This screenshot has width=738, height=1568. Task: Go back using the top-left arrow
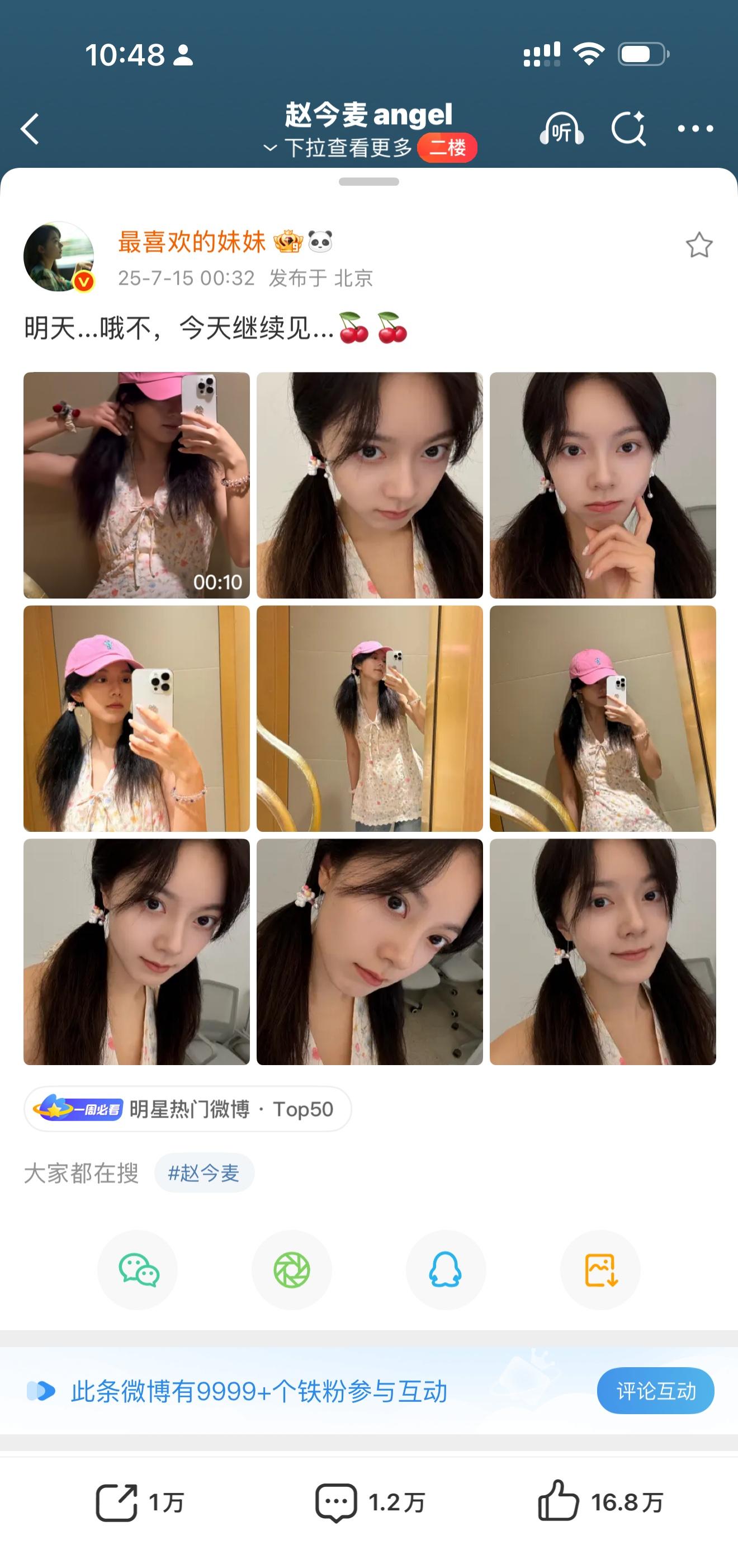pyautogui.click(x=29, y=129)
